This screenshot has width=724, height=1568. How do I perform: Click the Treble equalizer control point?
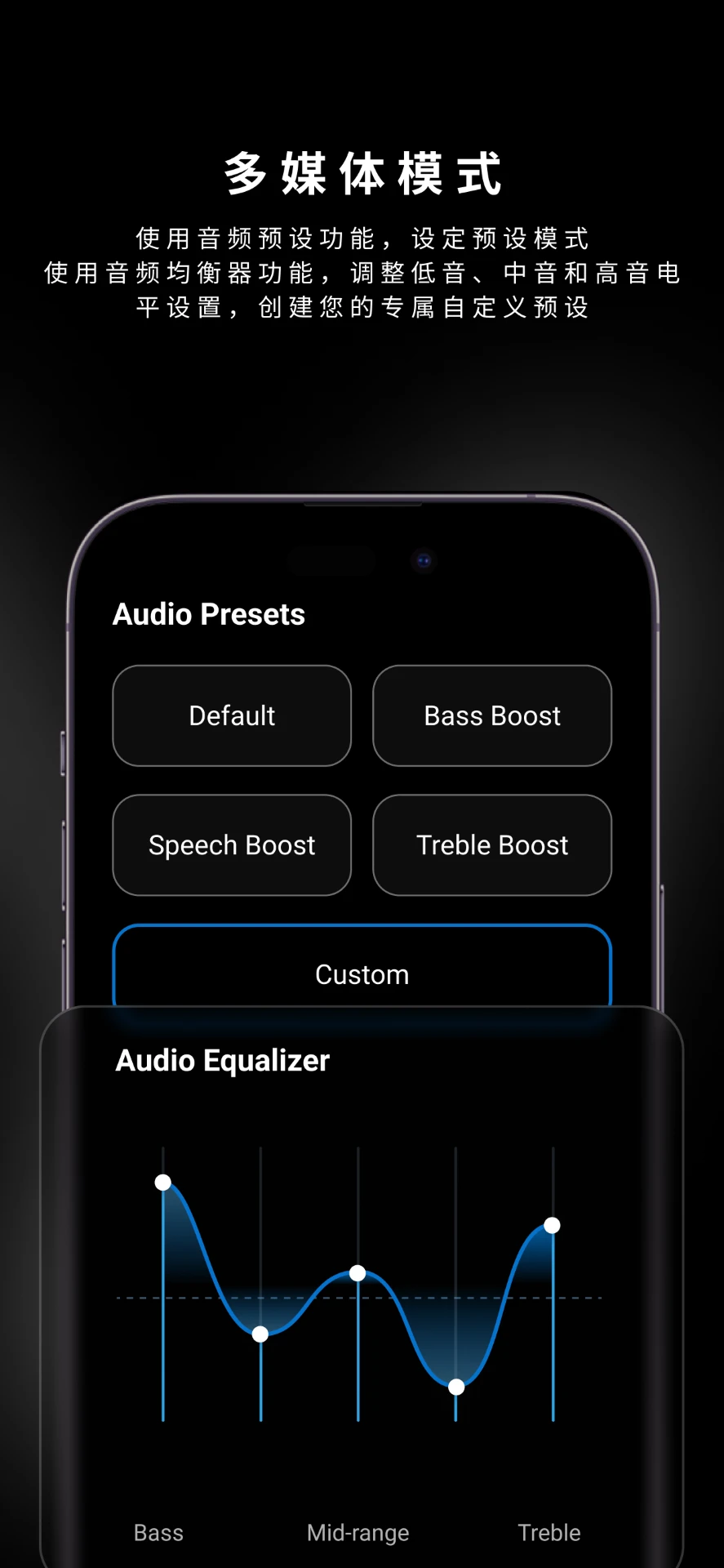coord(553,1225)
